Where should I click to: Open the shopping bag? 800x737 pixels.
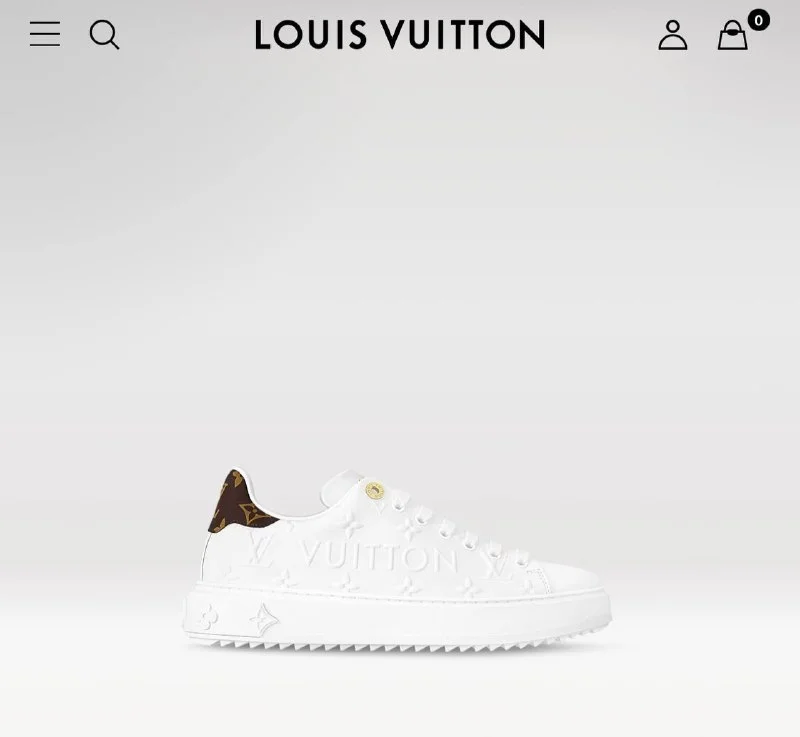(733, 36)
